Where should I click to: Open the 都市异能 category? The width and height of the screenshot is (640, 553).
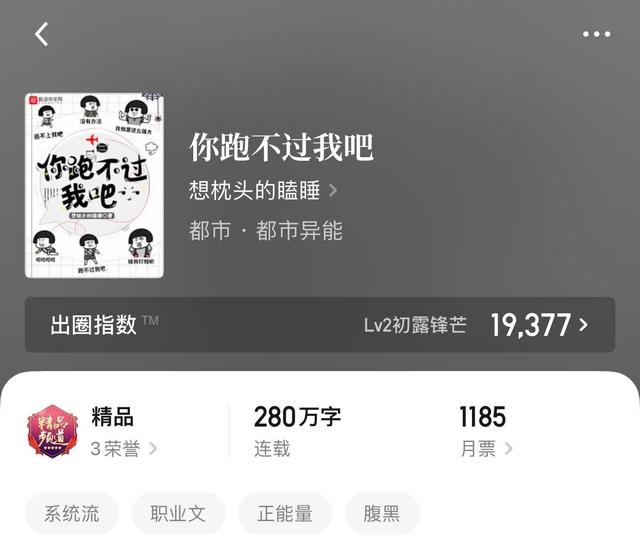pos(299,231)
